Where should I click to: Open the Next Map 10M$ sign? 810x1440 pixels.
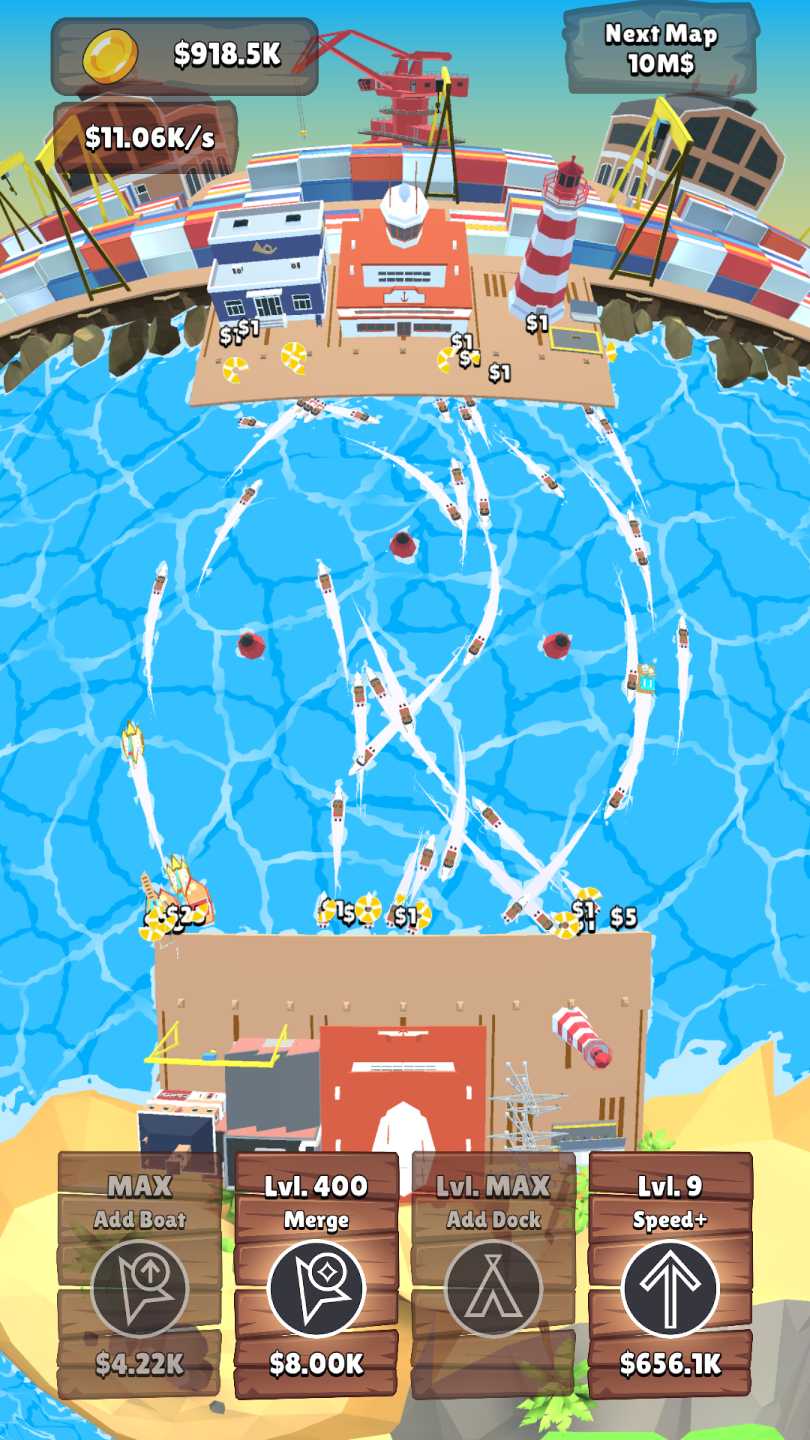point(660,50)
